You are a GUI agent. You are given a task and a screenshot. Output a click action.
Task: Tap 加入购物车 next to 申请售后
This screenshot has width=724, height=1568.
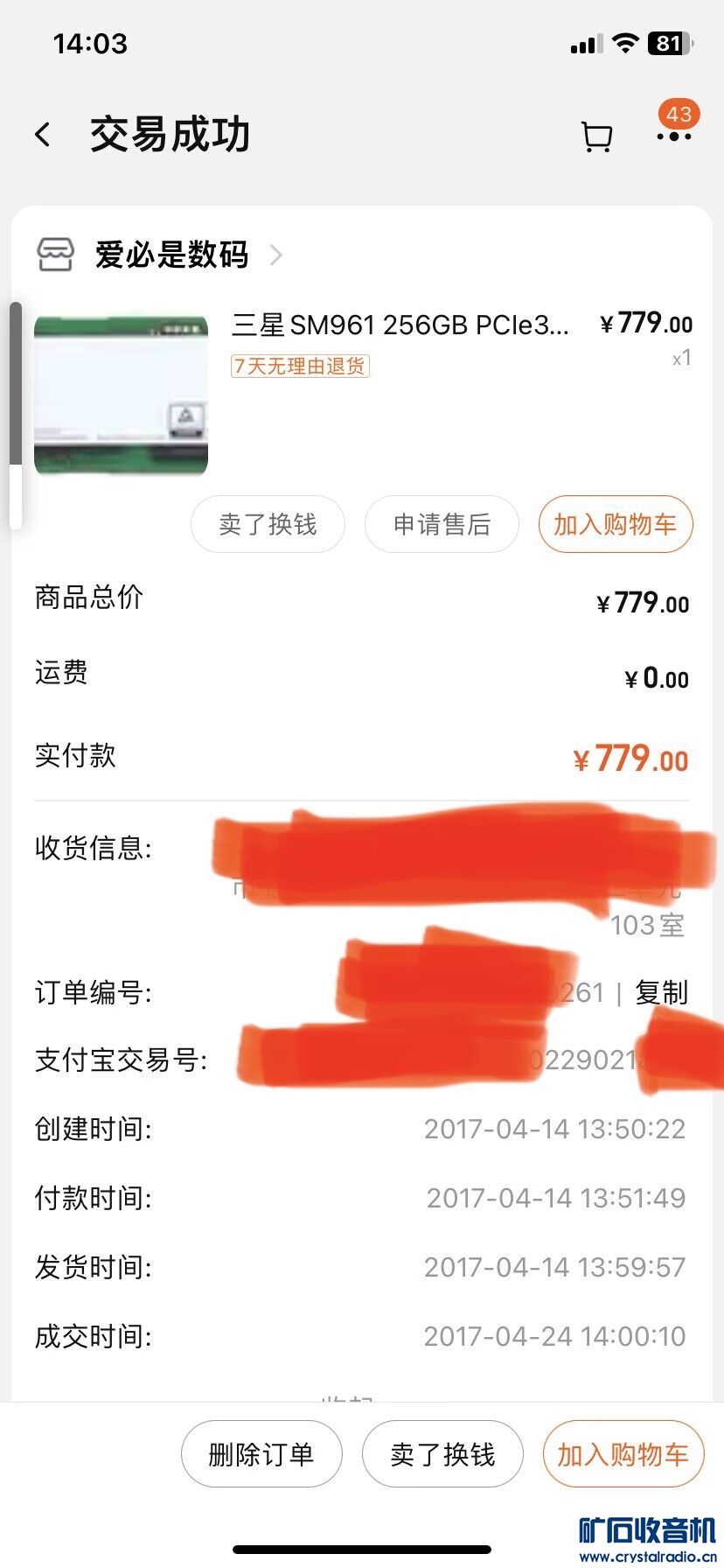pos(616,525)
